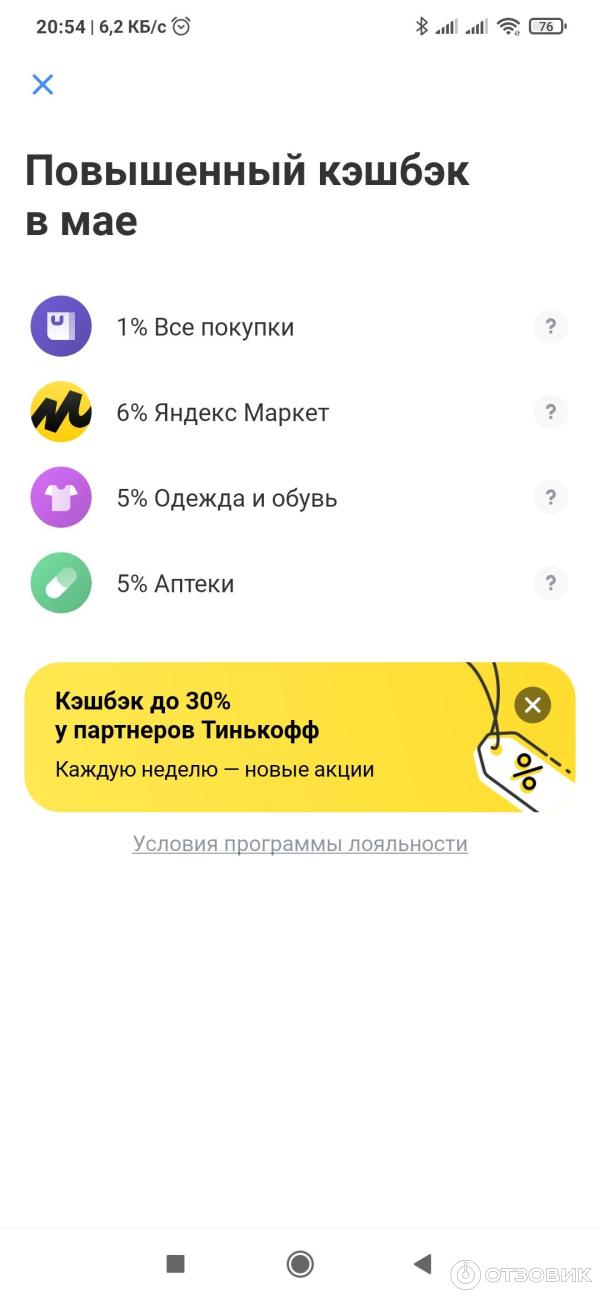
Task: Open help for 5% Аптеки
Action: point(550,582)
